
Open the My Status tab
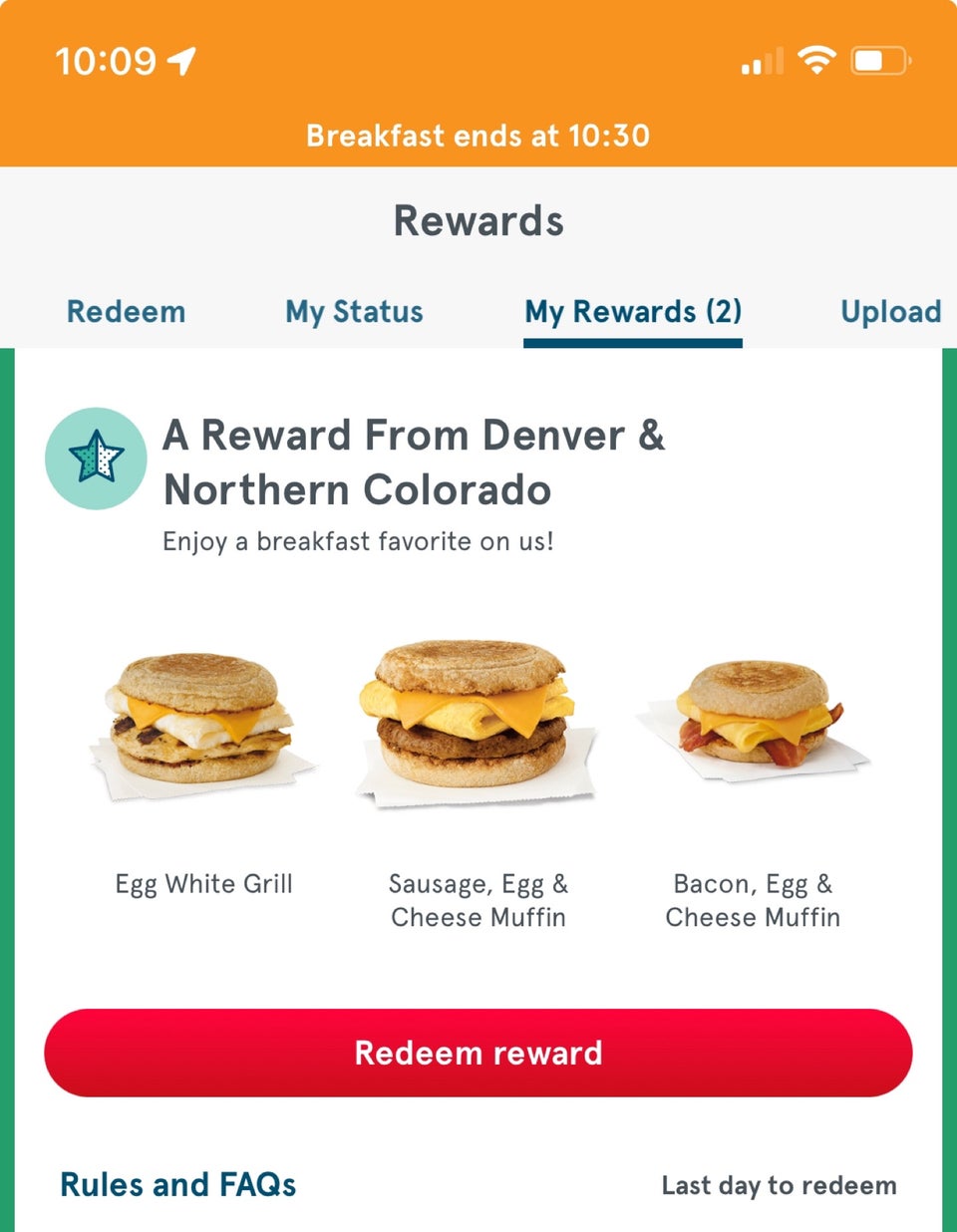(x=354, y=312)
